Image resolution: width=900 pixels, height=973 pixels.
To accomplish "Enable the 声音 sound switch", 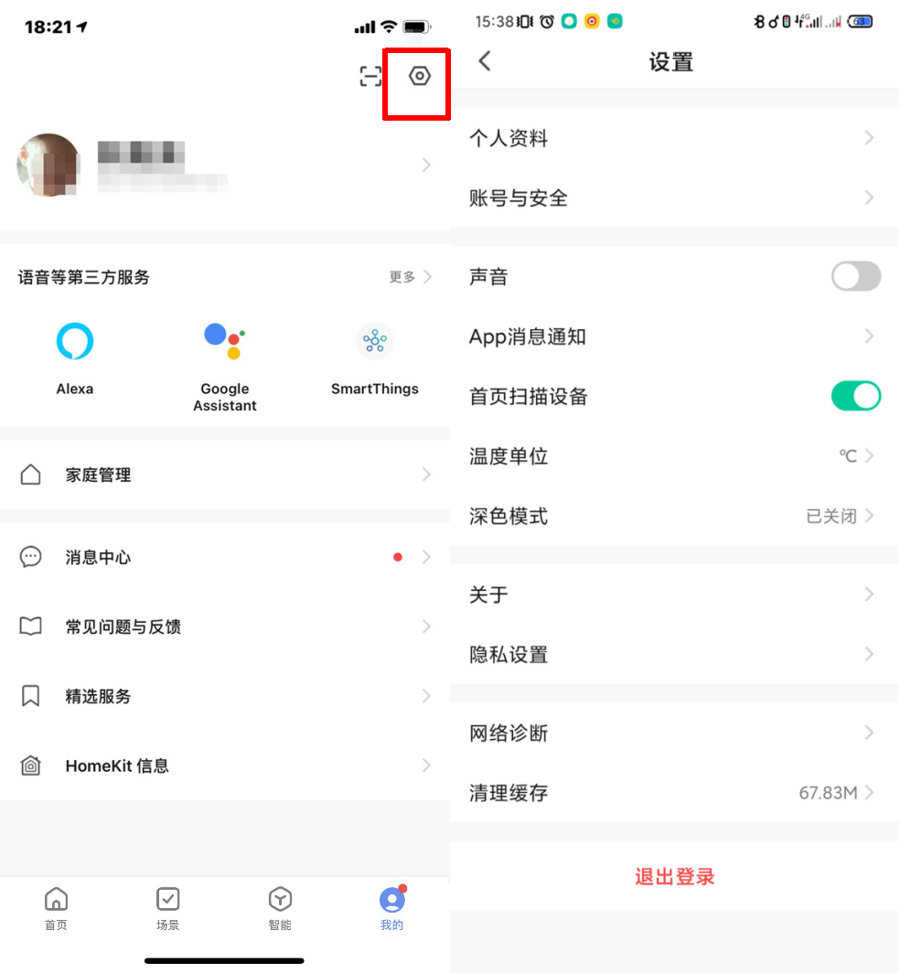I will (x=855, y=276).
